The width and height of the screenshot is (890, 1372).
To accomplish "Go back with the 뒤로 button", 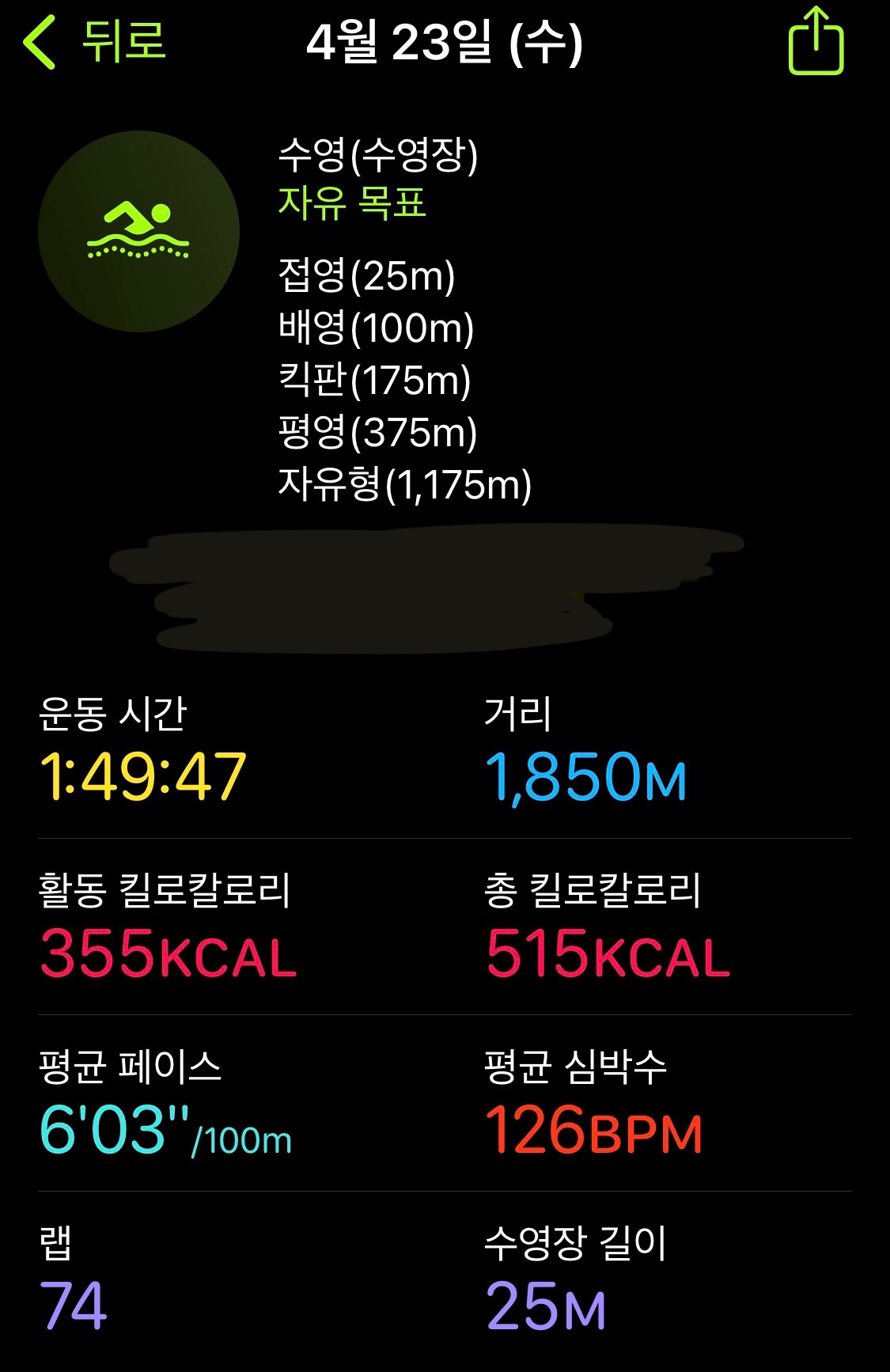I will tap(95, 42).
